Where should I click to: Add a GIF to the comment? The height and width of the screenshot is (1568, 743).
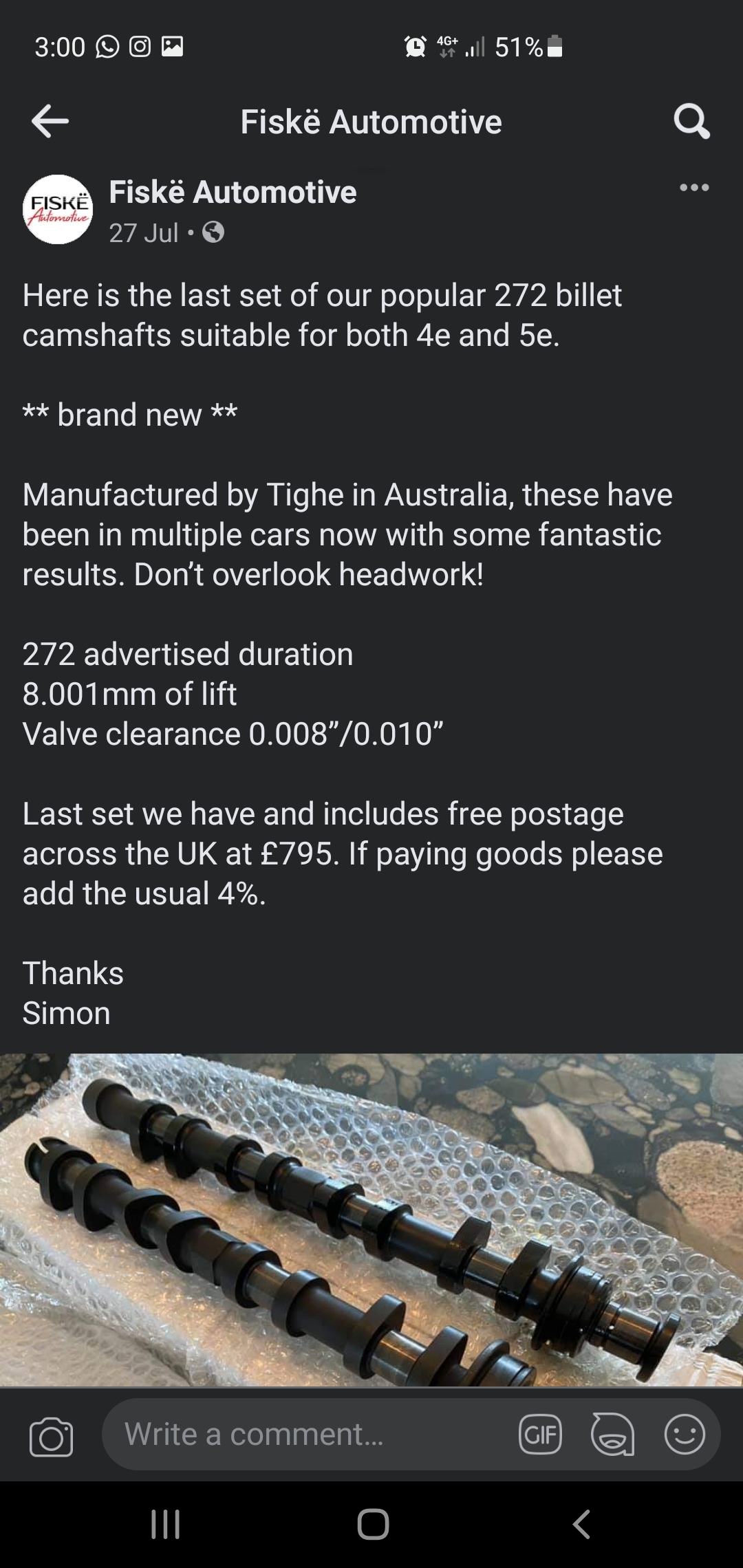[x=540, y=1435]
